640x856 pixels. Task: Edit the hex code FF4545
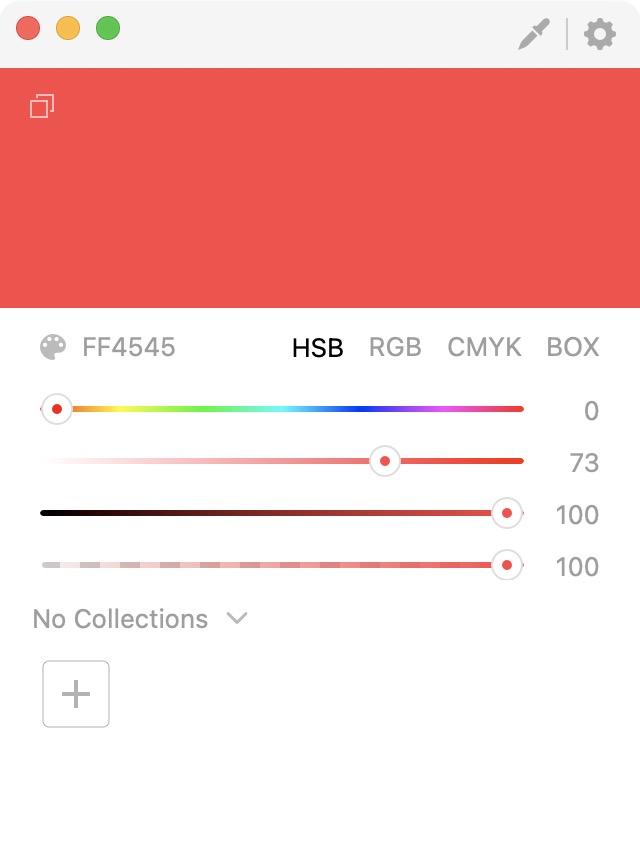coord(129,347)
